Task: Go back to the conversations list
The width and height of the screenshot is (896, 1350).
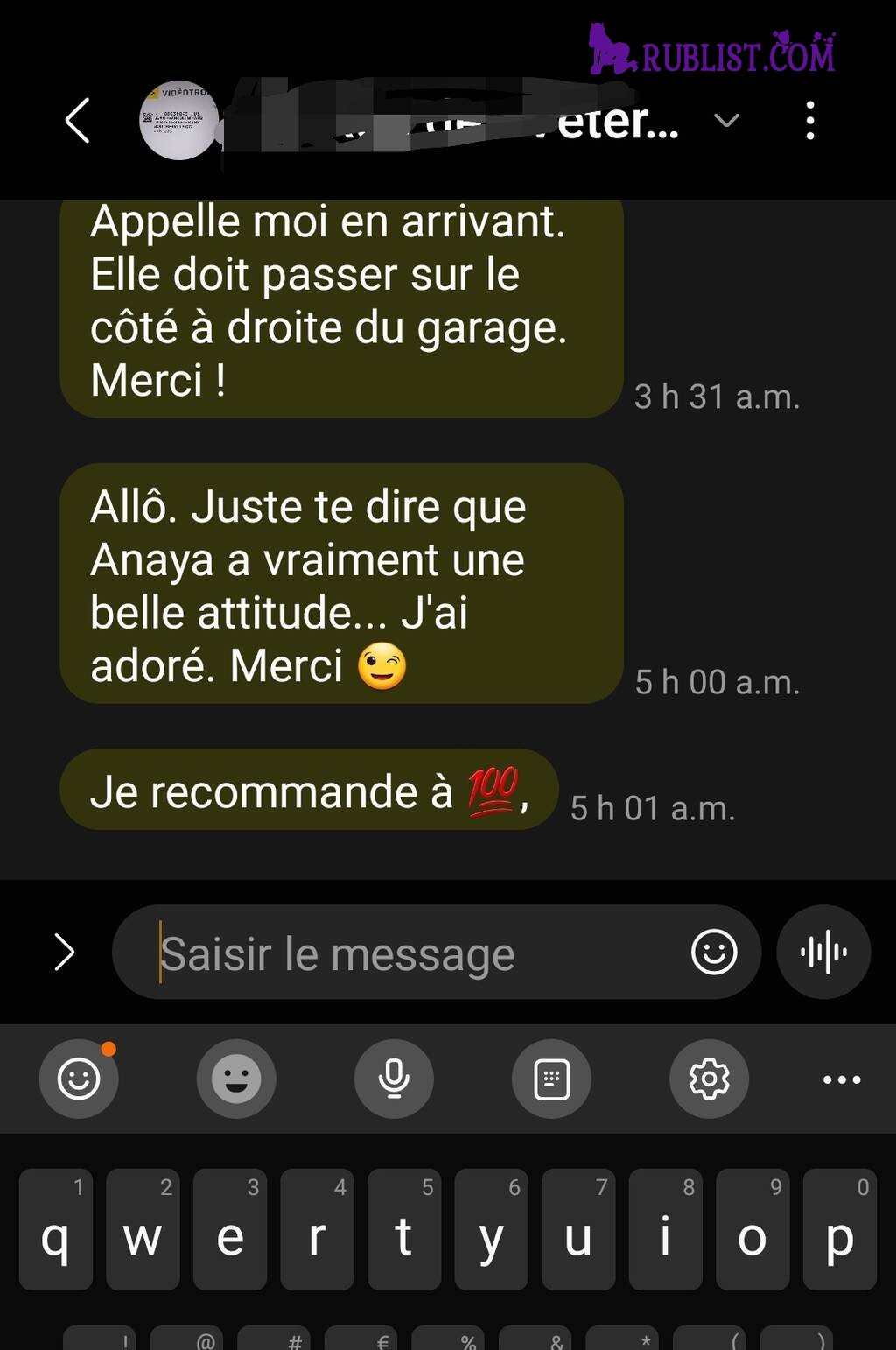Action: (78, 120)
